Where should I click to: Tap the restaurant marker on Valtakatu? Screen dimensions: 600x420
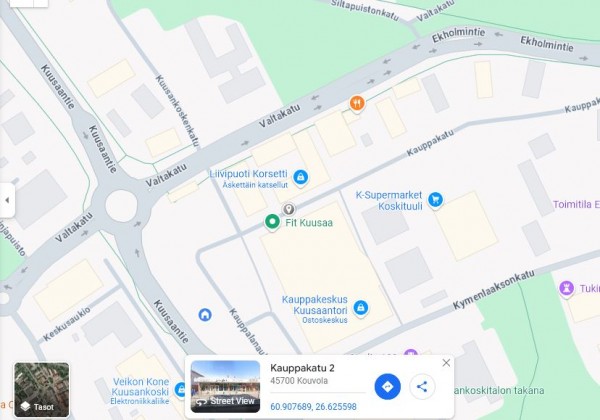point(356,103)
